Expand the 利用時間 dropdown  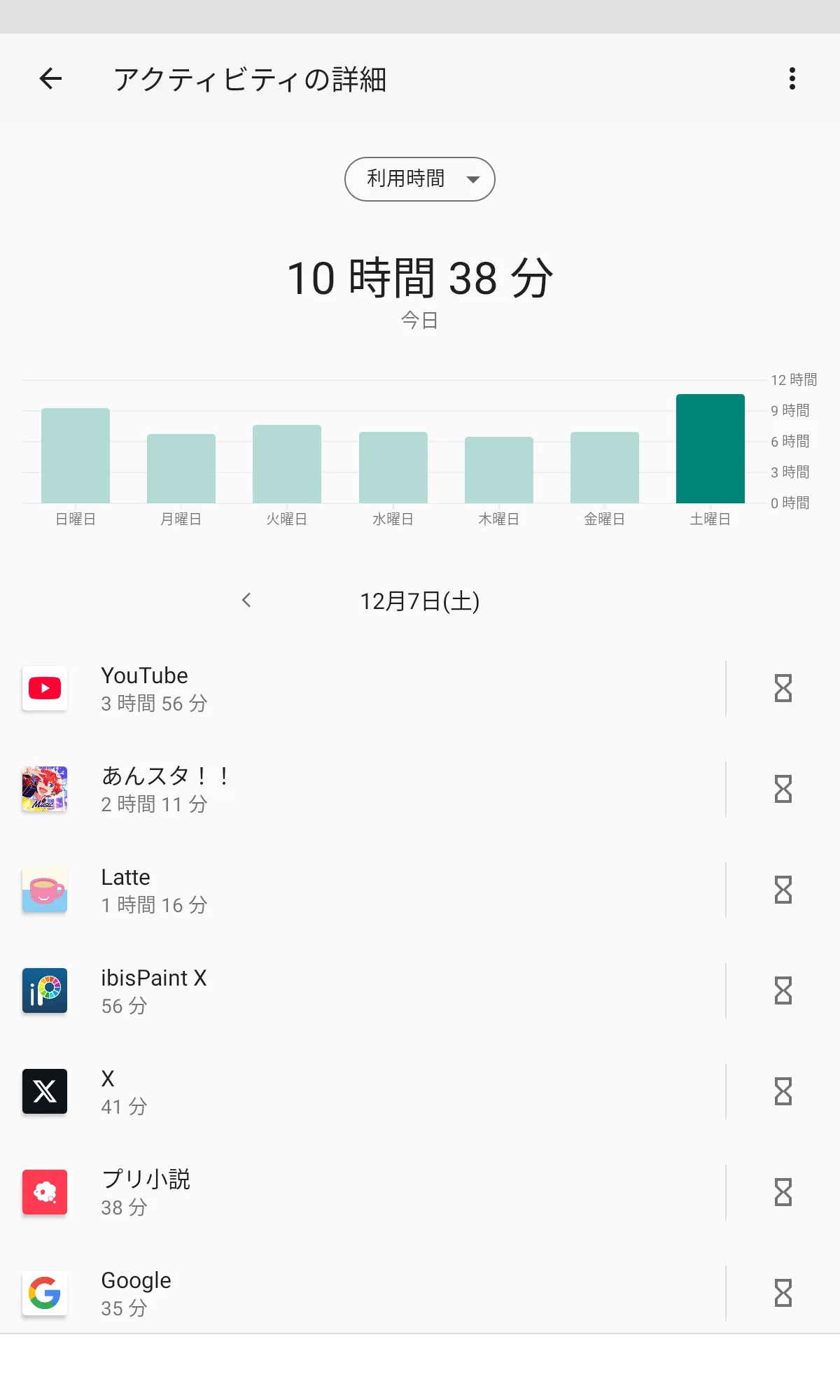(x=419, y=179)
